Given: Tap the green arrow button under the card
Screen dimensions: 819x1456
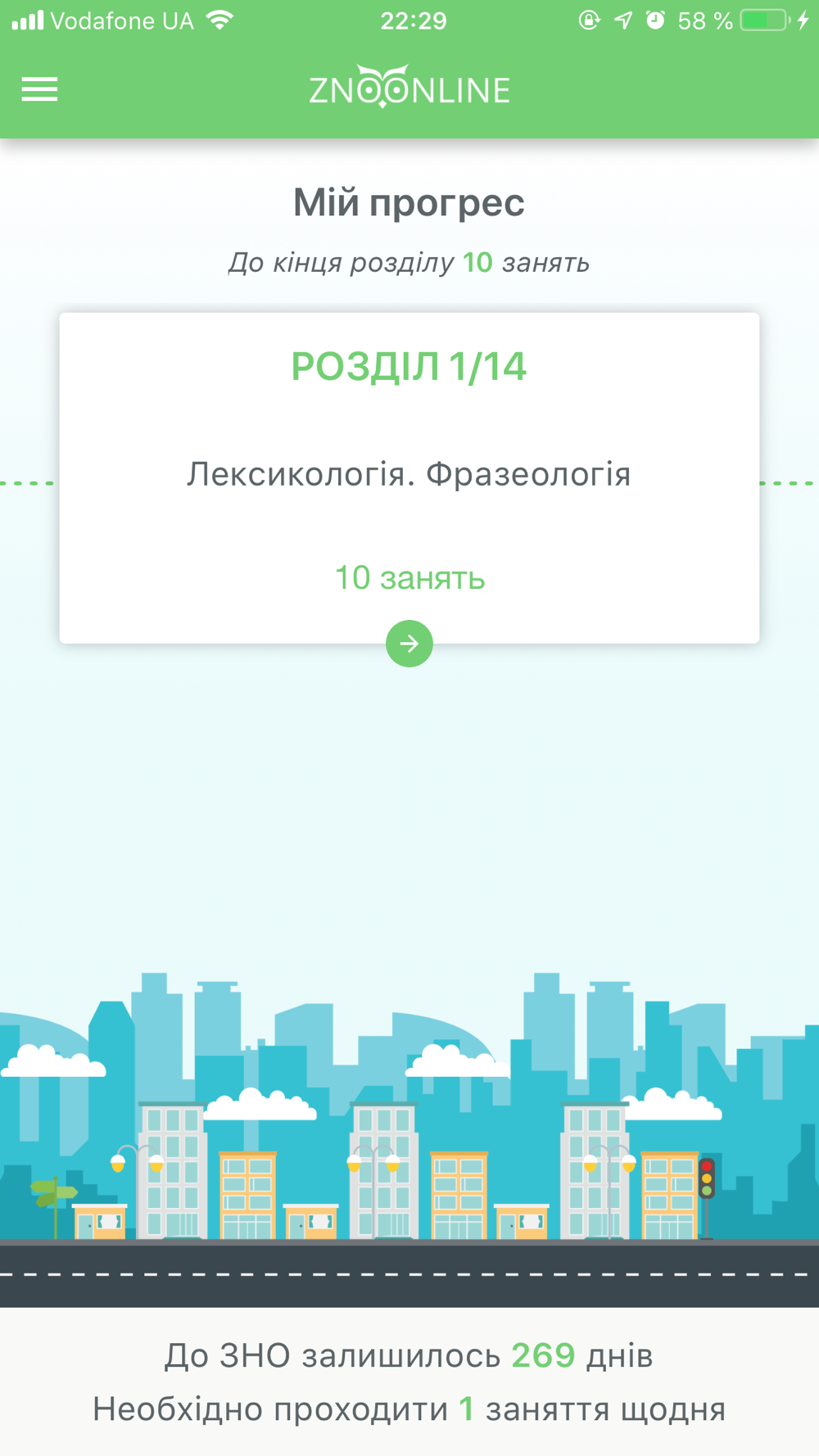Looking at the screenshot, I should [409, 644].
